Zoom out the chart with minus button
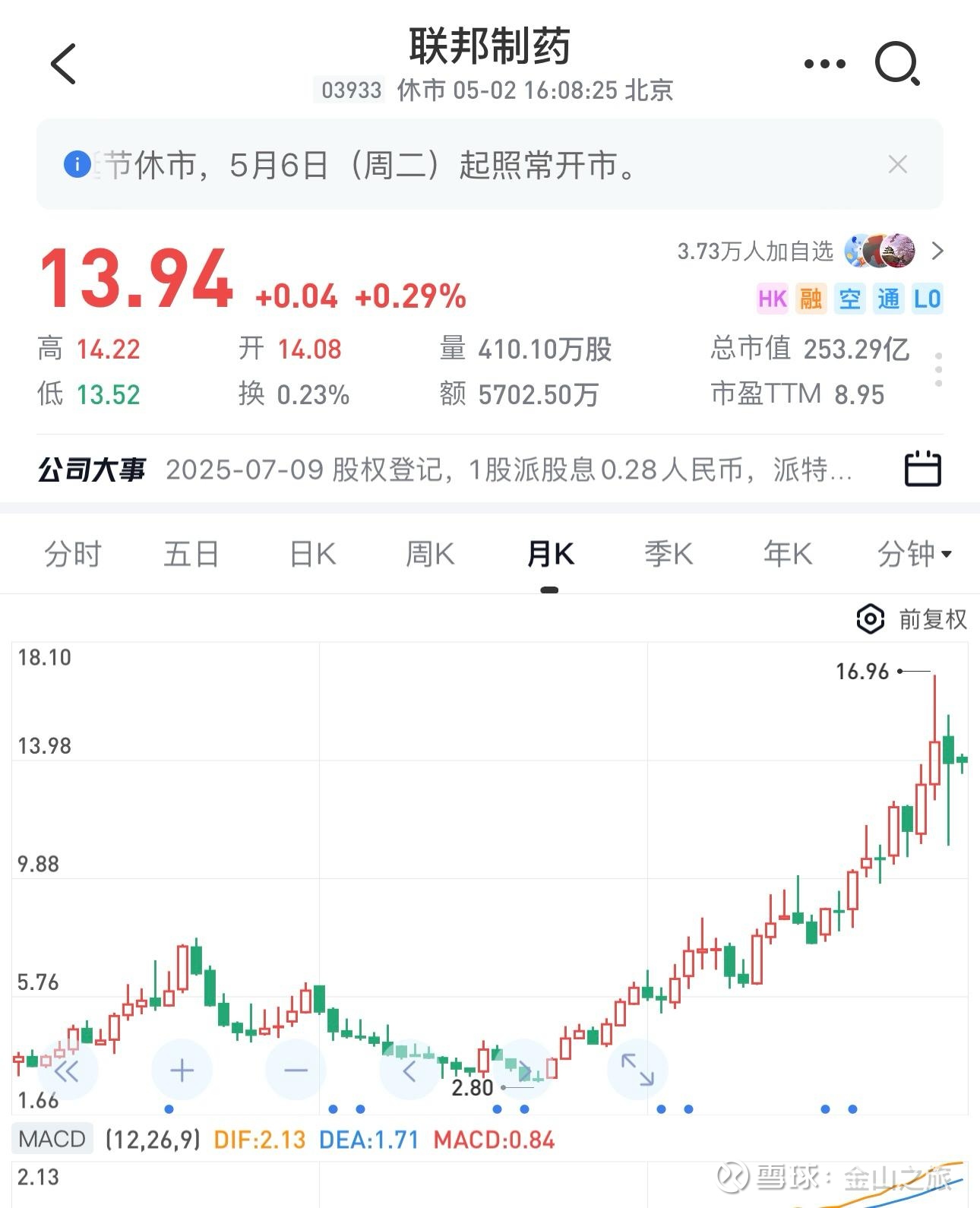This screenshot has width=980, height=1208. pyautogui.click(x=296, y=1070)
